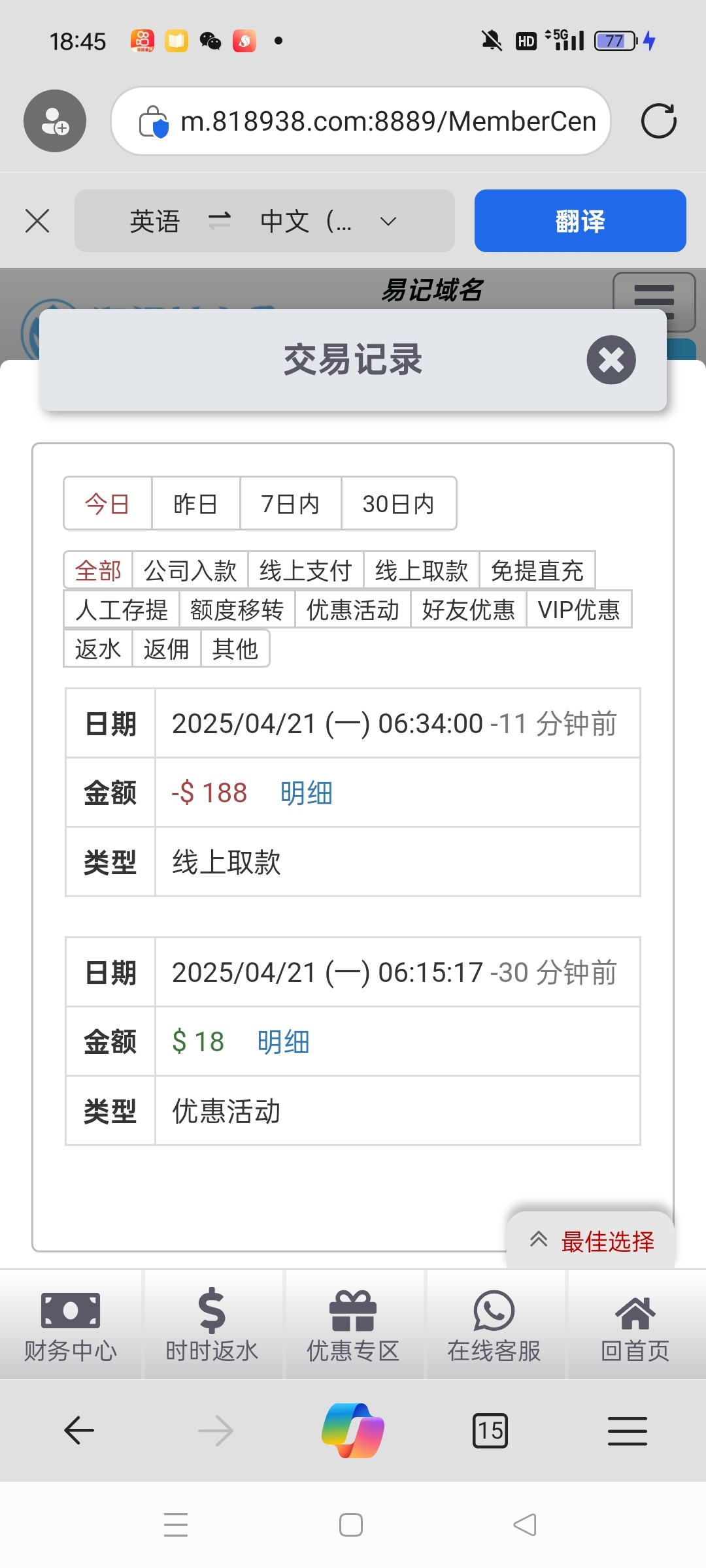View 明细 for the $18 promotion
This screenshot has height=1568, width=706.
pyautogui.click(x=283, y=1042)
